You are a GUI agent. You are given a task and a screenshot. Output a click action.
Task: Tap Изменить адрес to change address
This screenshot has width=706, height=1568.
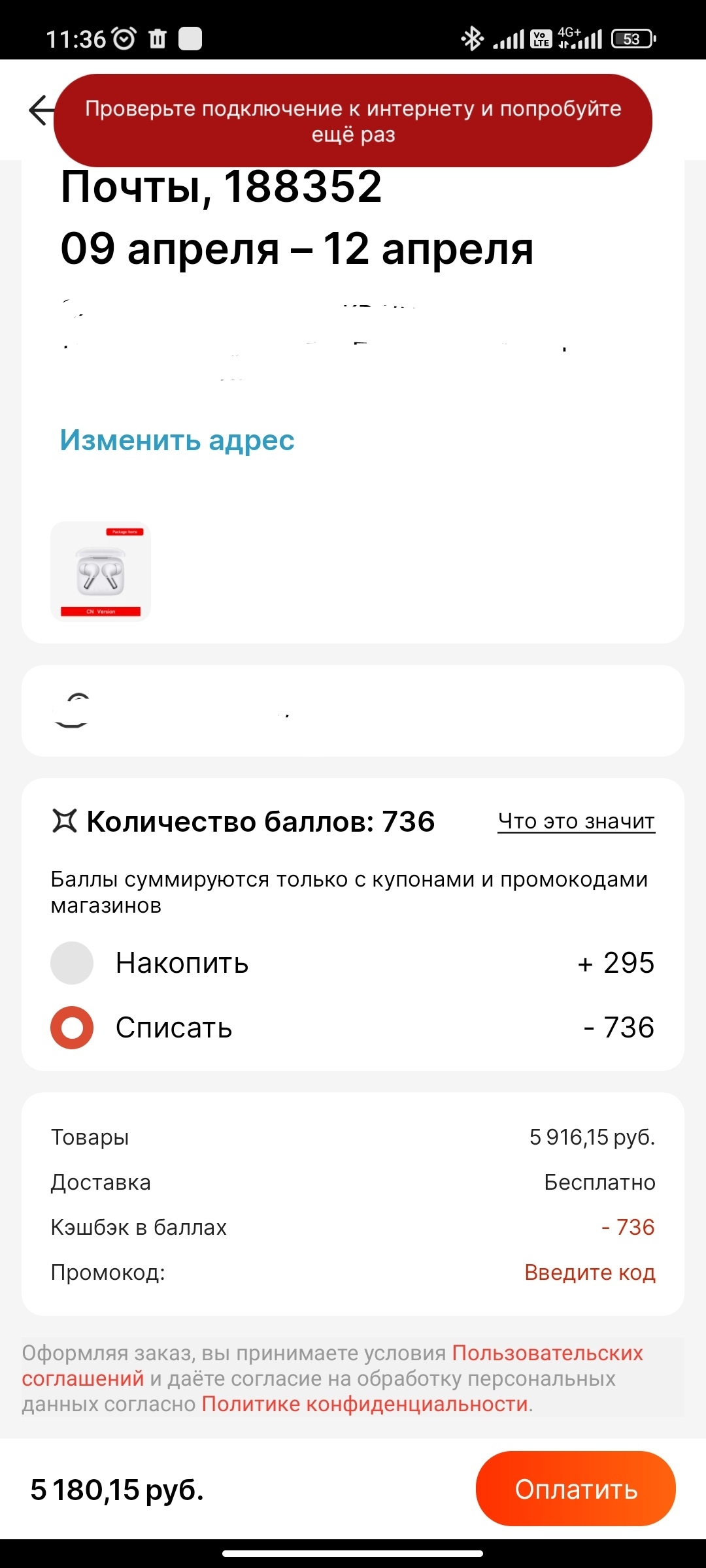[x=177, y=440]
